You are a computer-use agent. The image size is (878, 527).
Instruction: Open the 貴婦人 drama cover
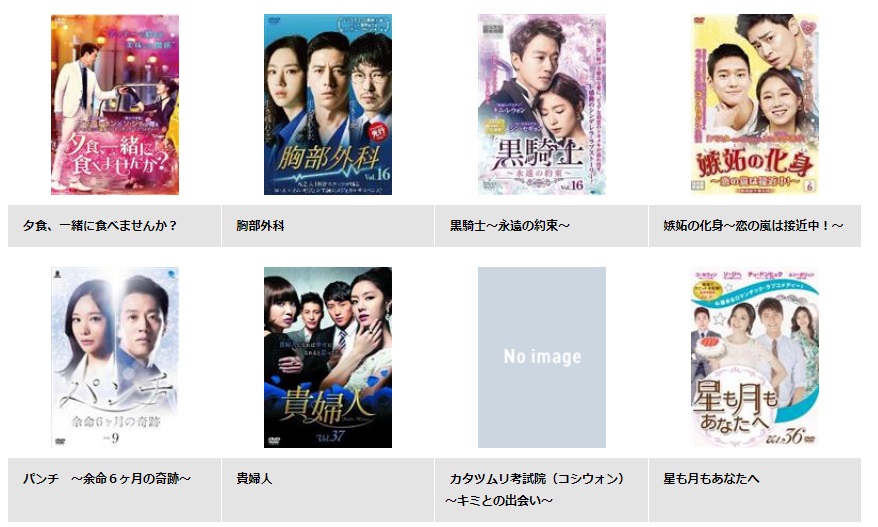click(328, 357)
